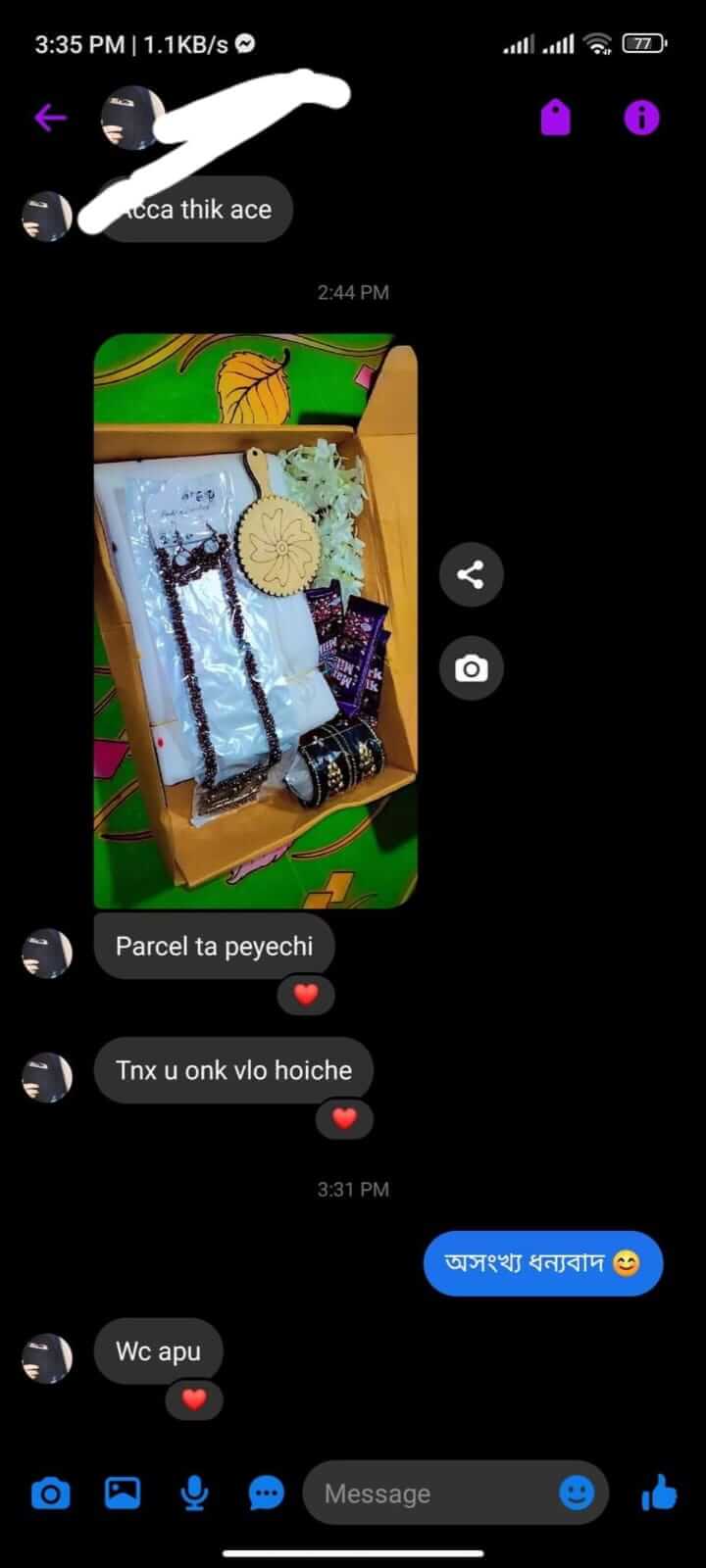Image resolution: width=706 pixels, height=1568 pixels.
Task: Open the shopping tag icon in header
Action: pos(556,119)
